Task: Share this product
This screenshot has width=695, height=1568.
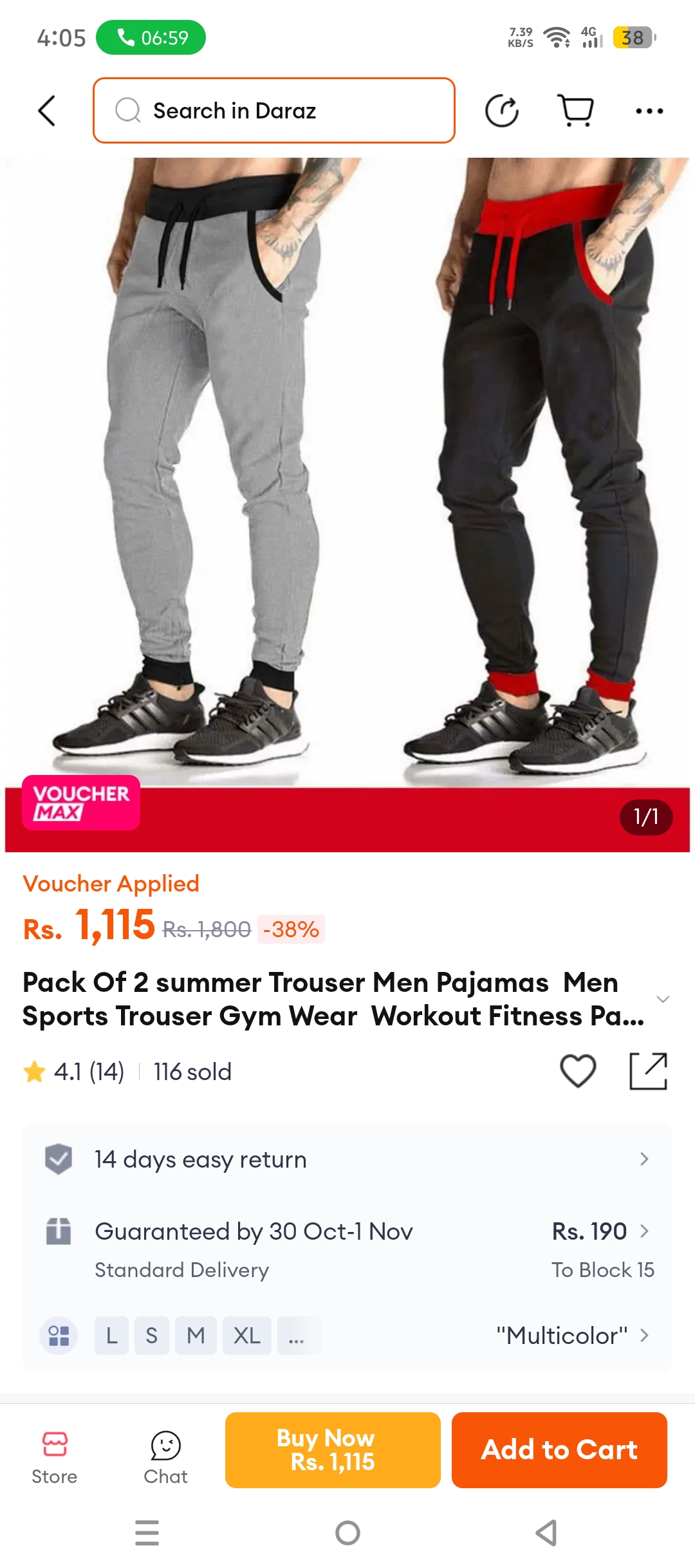Action: (648, 1071)
